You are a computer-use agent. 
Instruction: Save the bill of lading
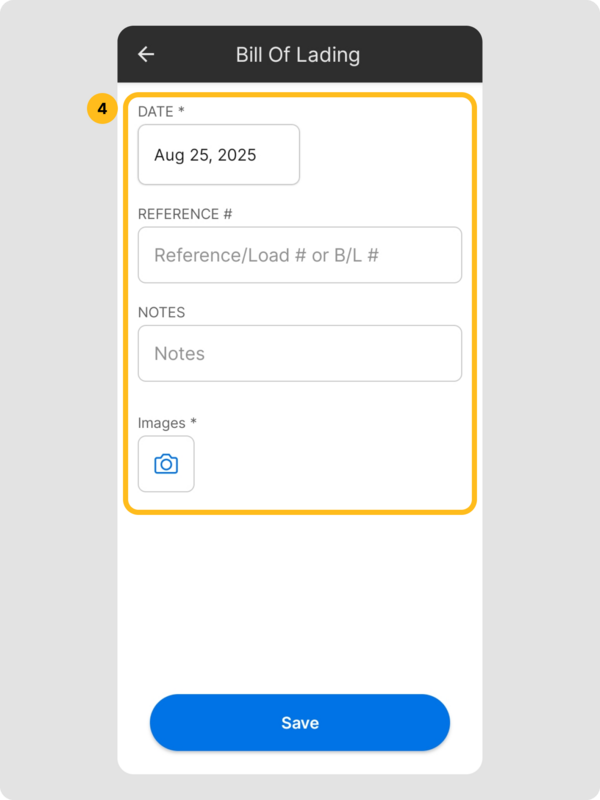click(x=299, y=722)
